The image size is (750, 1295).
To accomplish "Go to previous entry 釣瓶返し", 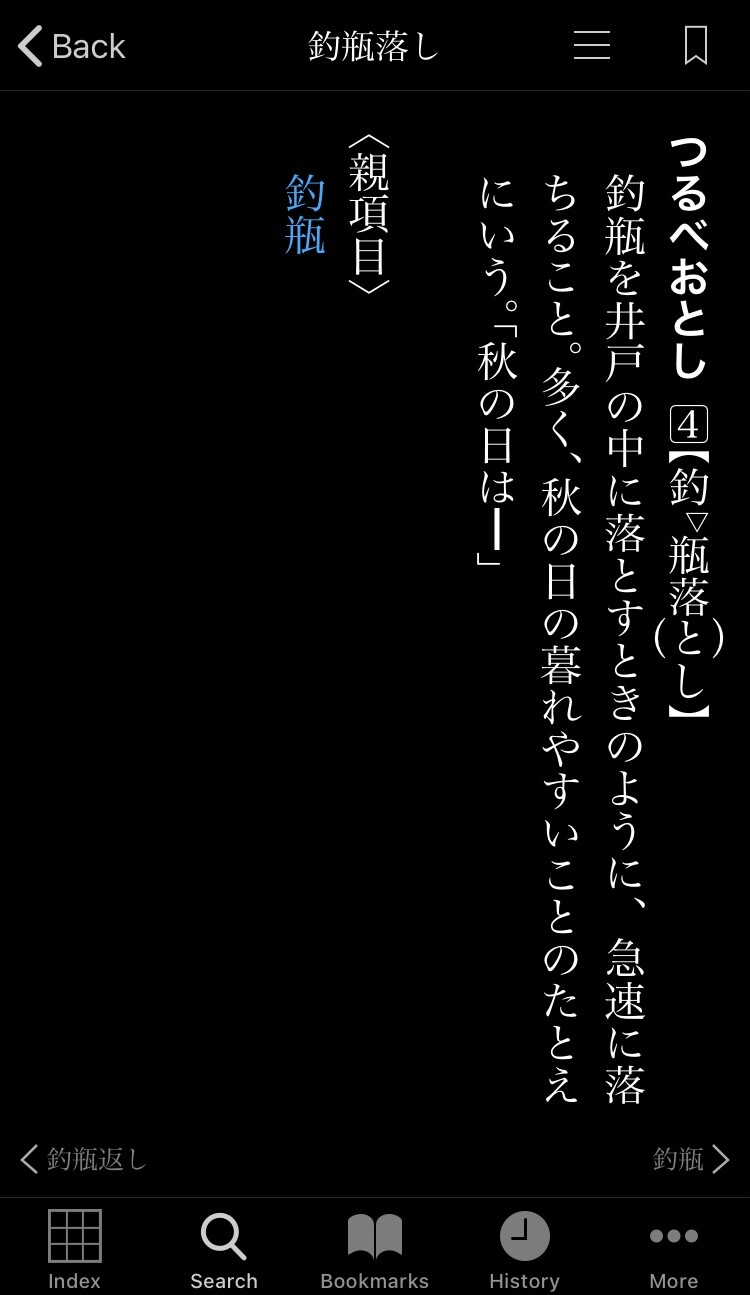I will (84, 1159).
